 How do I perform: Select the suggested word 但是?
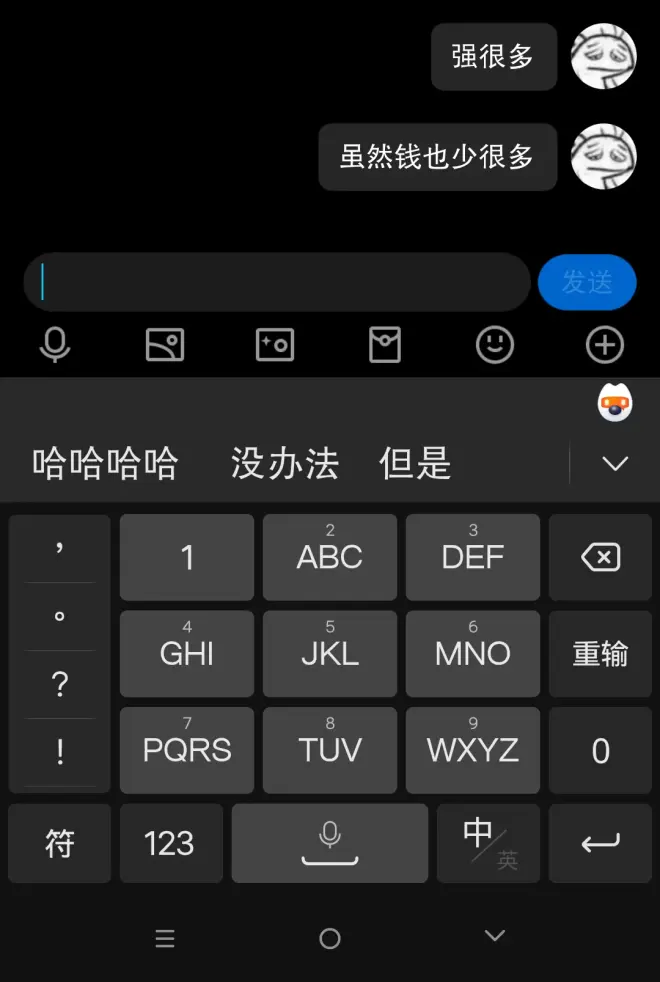pos(415,464)
